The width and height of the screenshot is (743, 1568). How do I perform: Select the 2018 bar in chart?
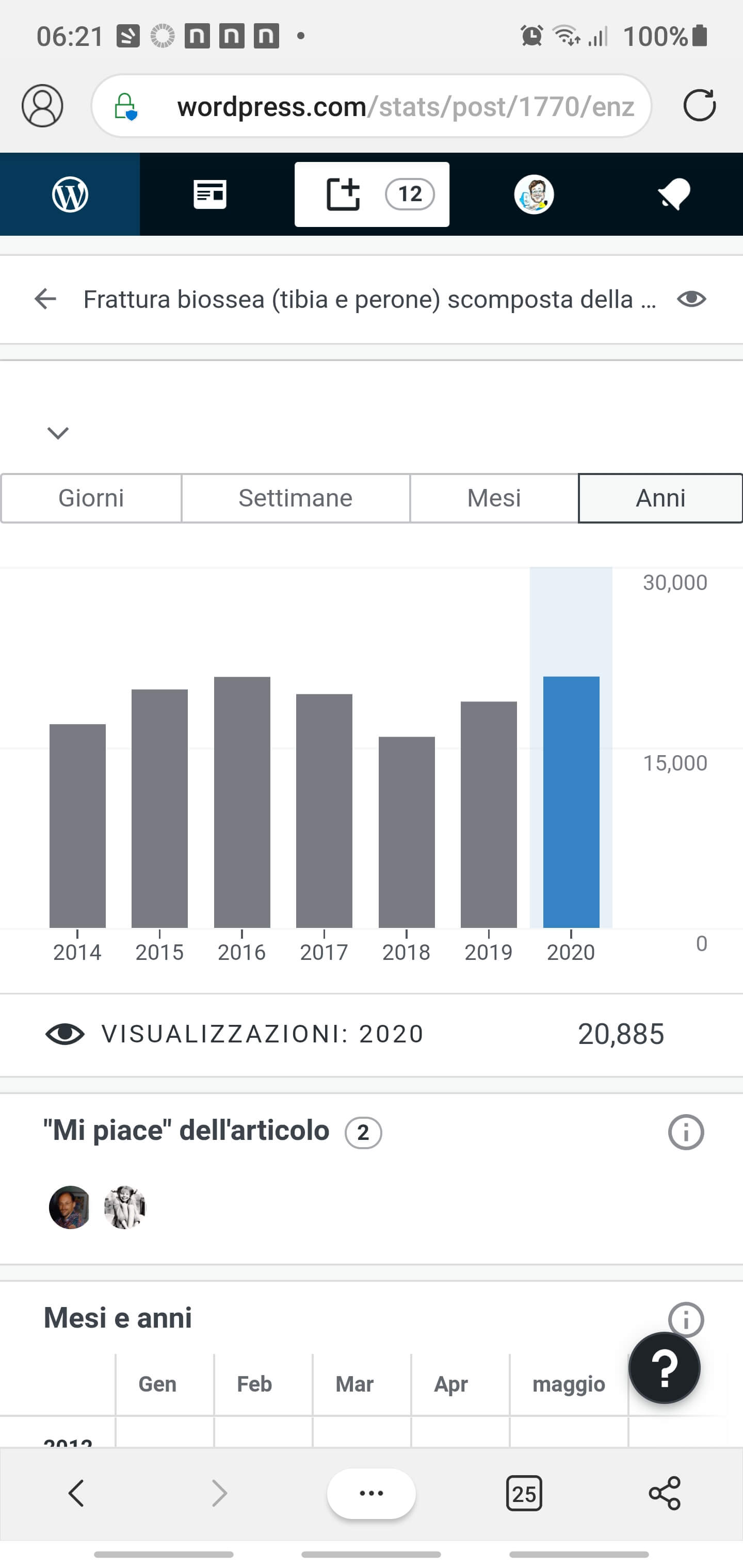pos(406,831)
